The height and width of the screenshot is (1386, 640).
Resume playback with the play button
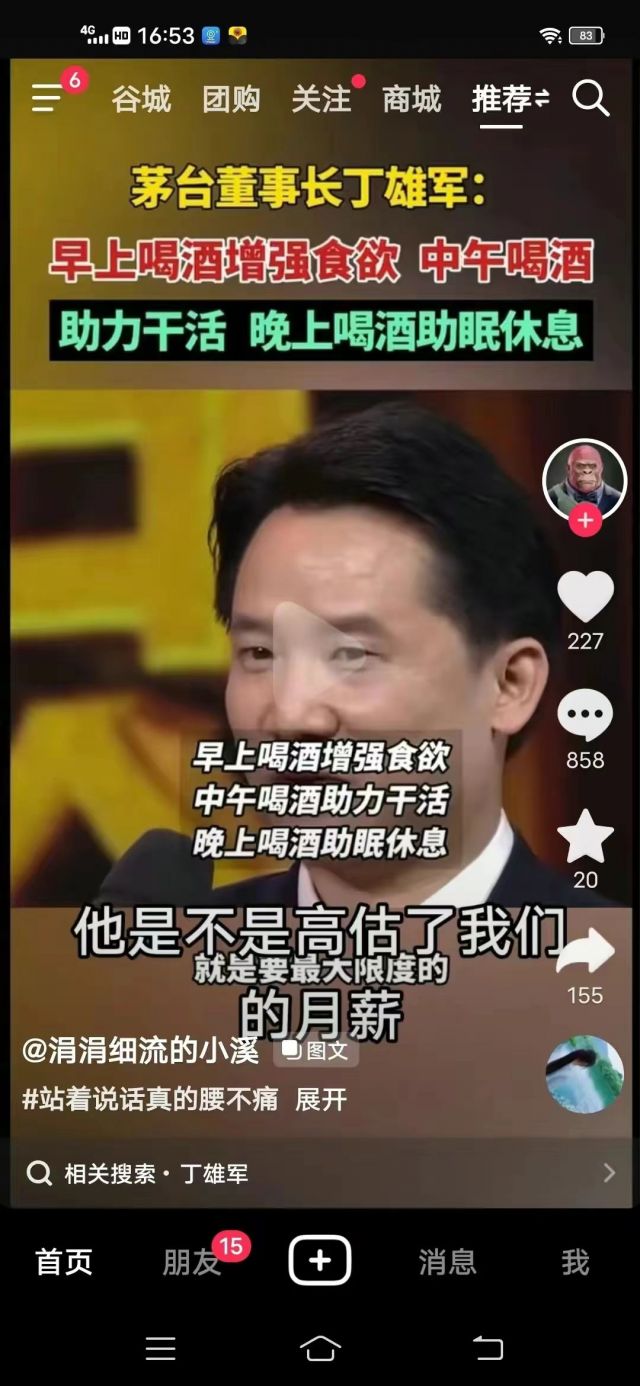point(310,640)
